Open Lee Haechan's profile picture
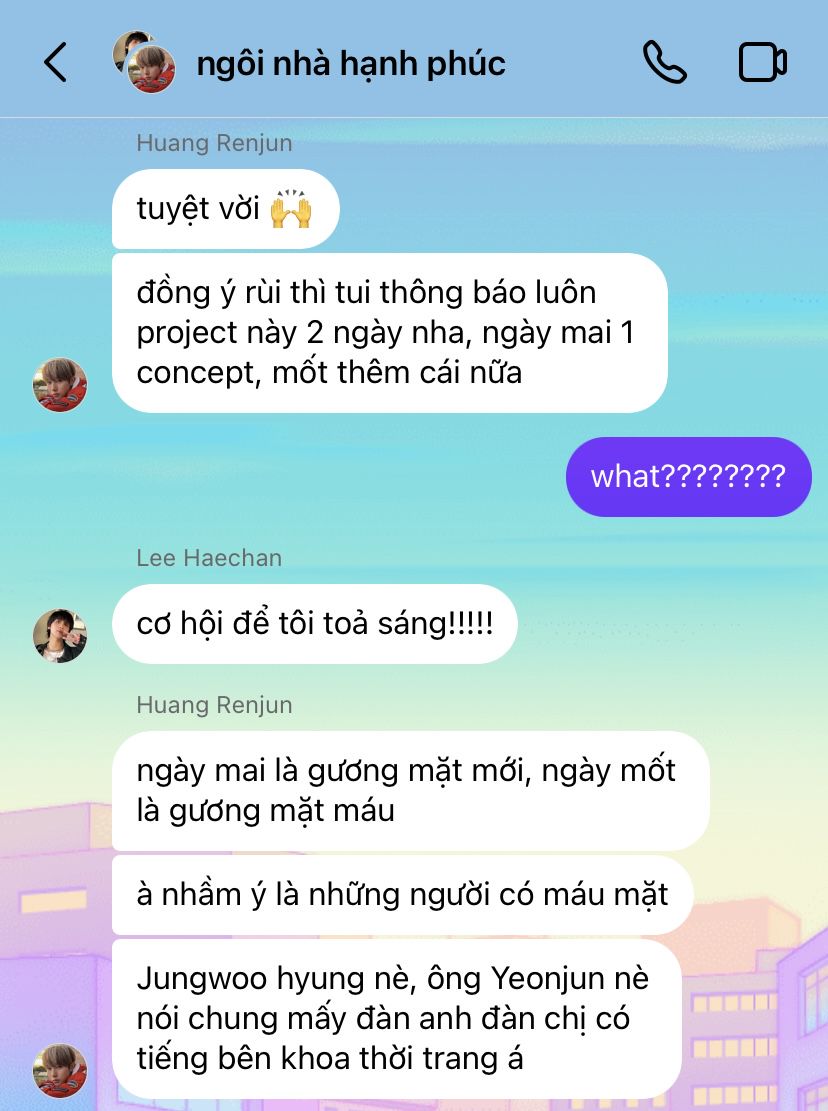The width and height of the screenshot is (828, 1111). [x=60, y=636]
